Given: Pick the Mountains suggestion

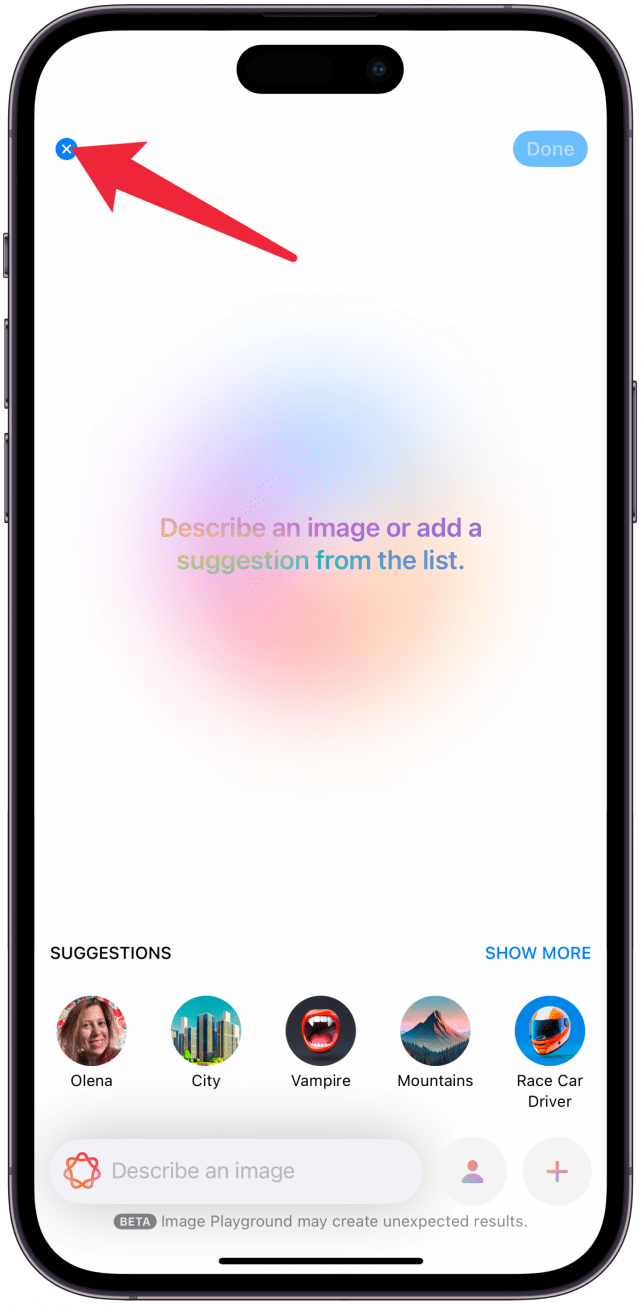Looking at the screenshot, I should [435, 1031].
